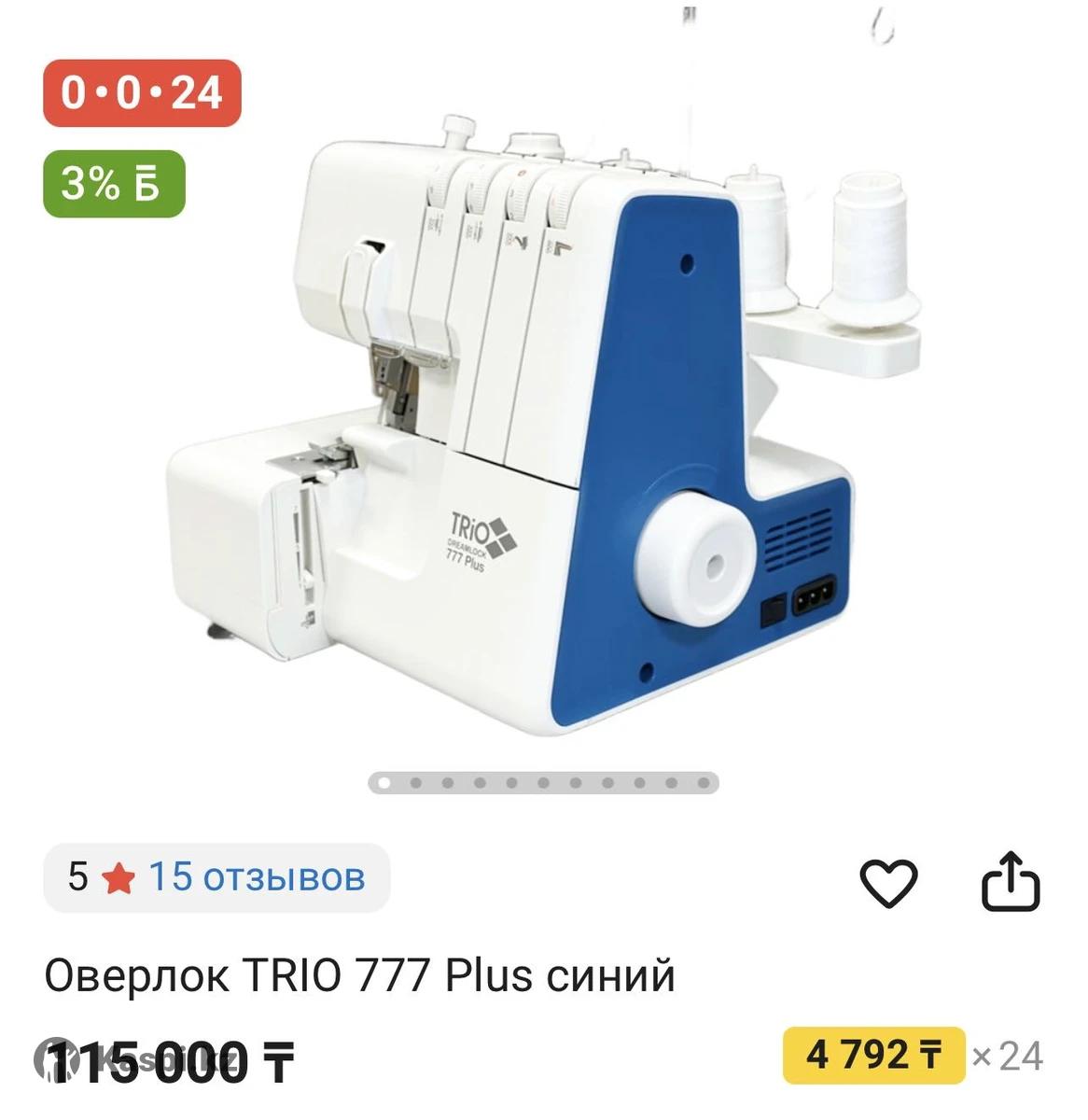
Task: Share this TRIO 777 Plus listing
Action: 1010,880
